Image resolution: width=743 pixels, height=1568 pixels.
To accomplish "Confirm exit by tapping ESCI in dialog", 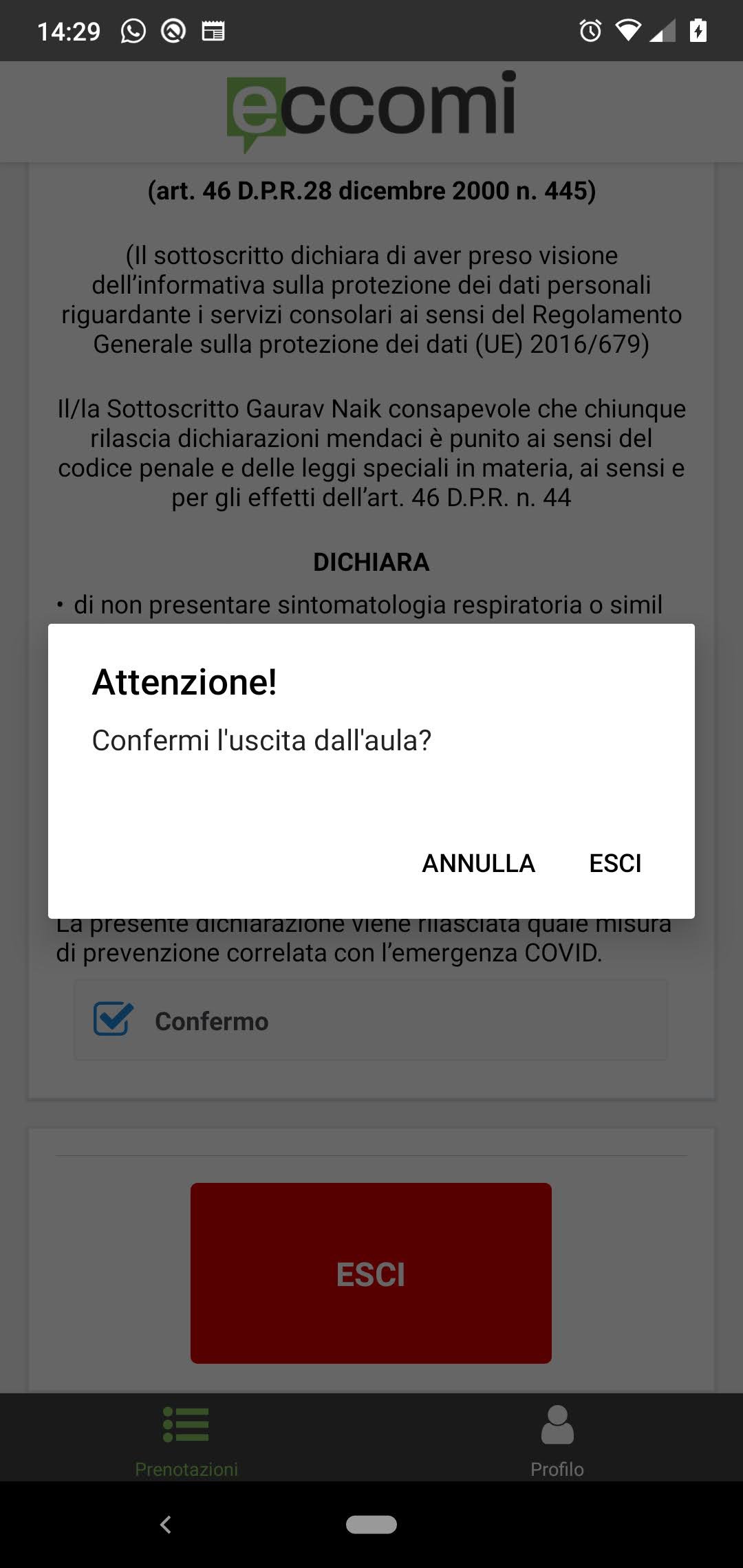I will click(616, 864).
